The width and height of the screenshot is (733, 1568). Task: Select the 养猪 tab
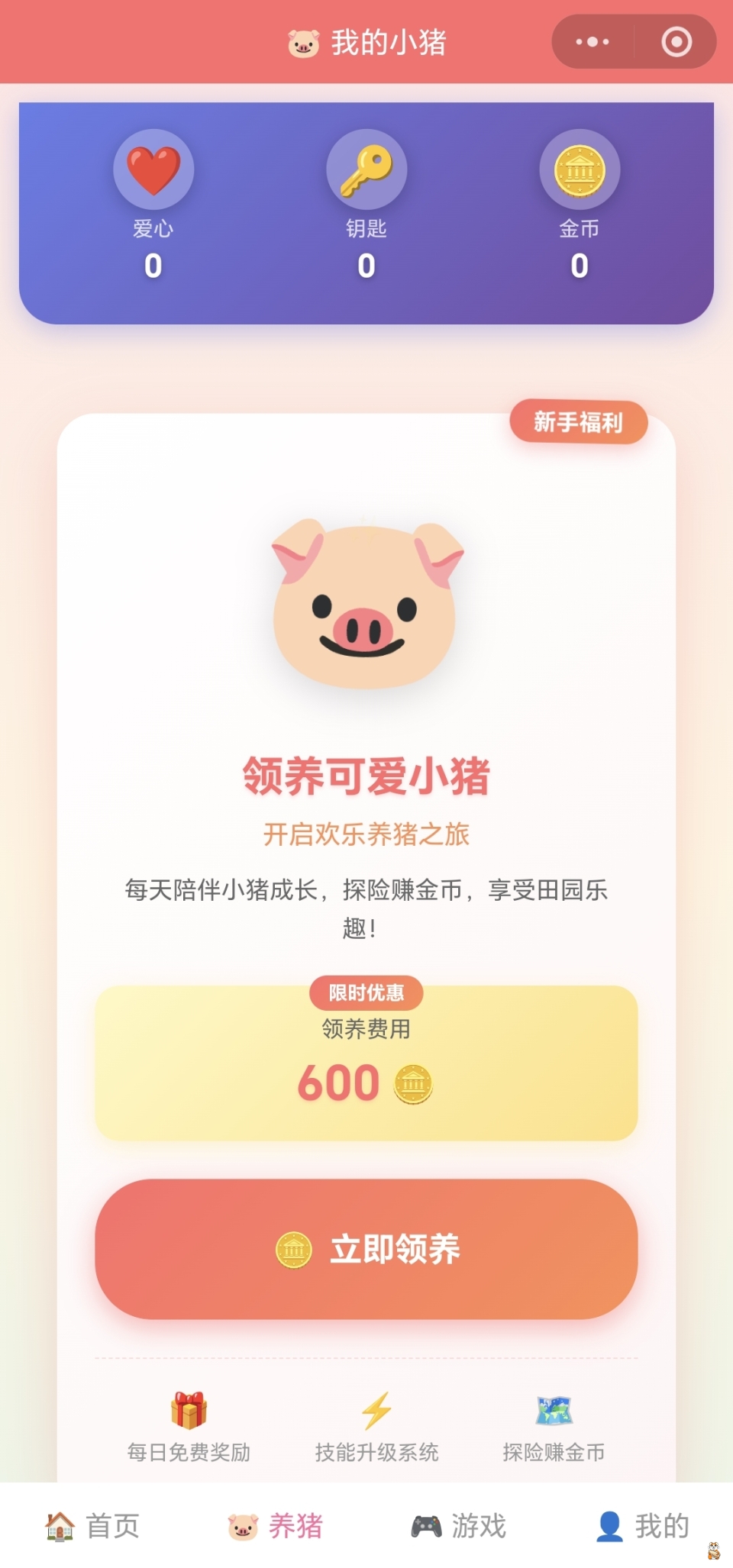[276, 1525]
